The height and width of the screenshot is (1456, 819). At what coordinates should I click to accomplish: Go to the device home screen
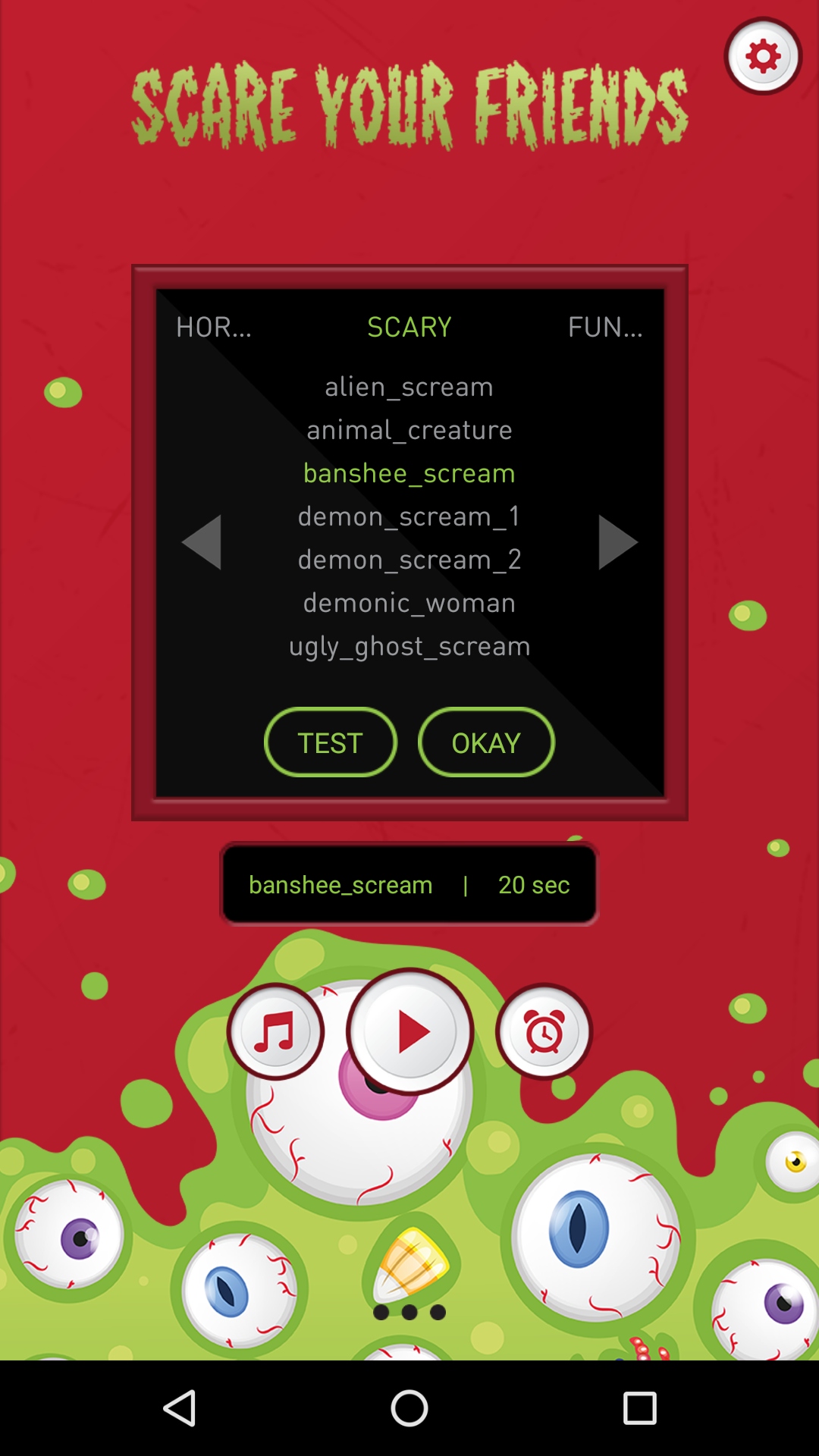(409, 1408)
